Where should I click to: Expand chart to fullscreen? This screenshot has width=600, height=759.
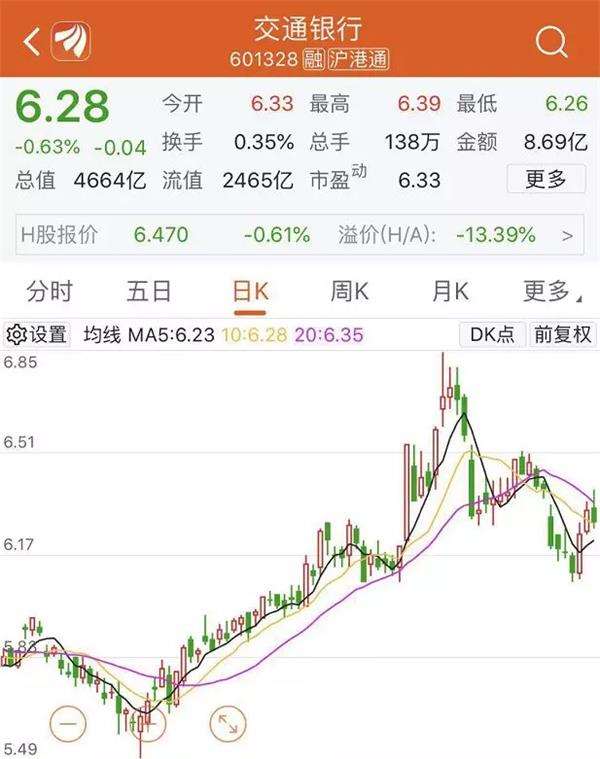point(226,720)
